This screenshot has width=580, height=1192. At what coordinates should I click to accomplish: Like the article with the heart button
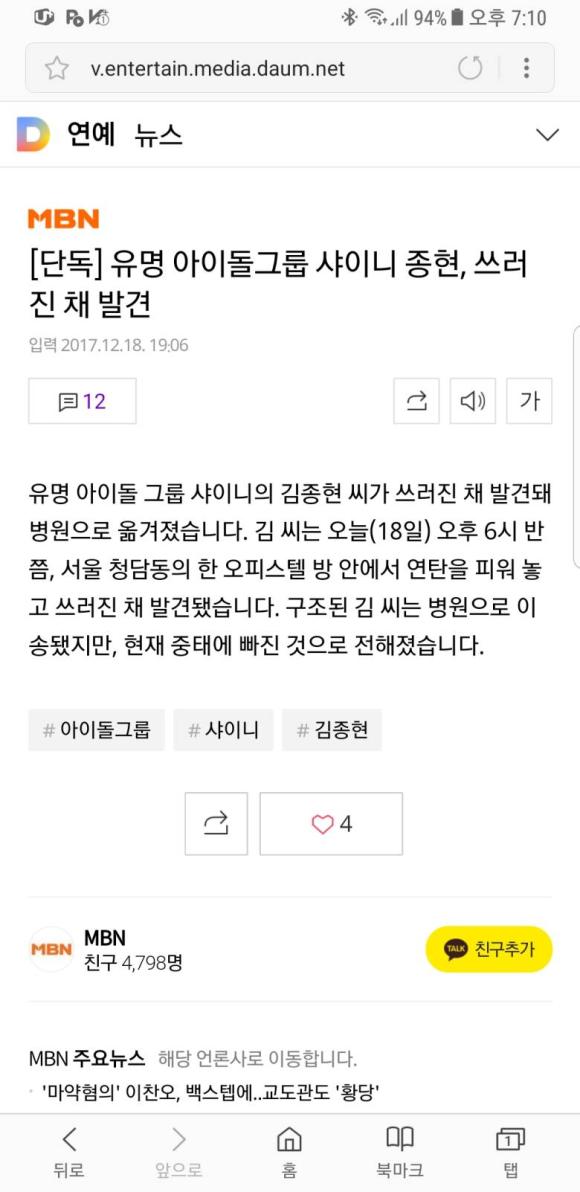tap(331, 823)
